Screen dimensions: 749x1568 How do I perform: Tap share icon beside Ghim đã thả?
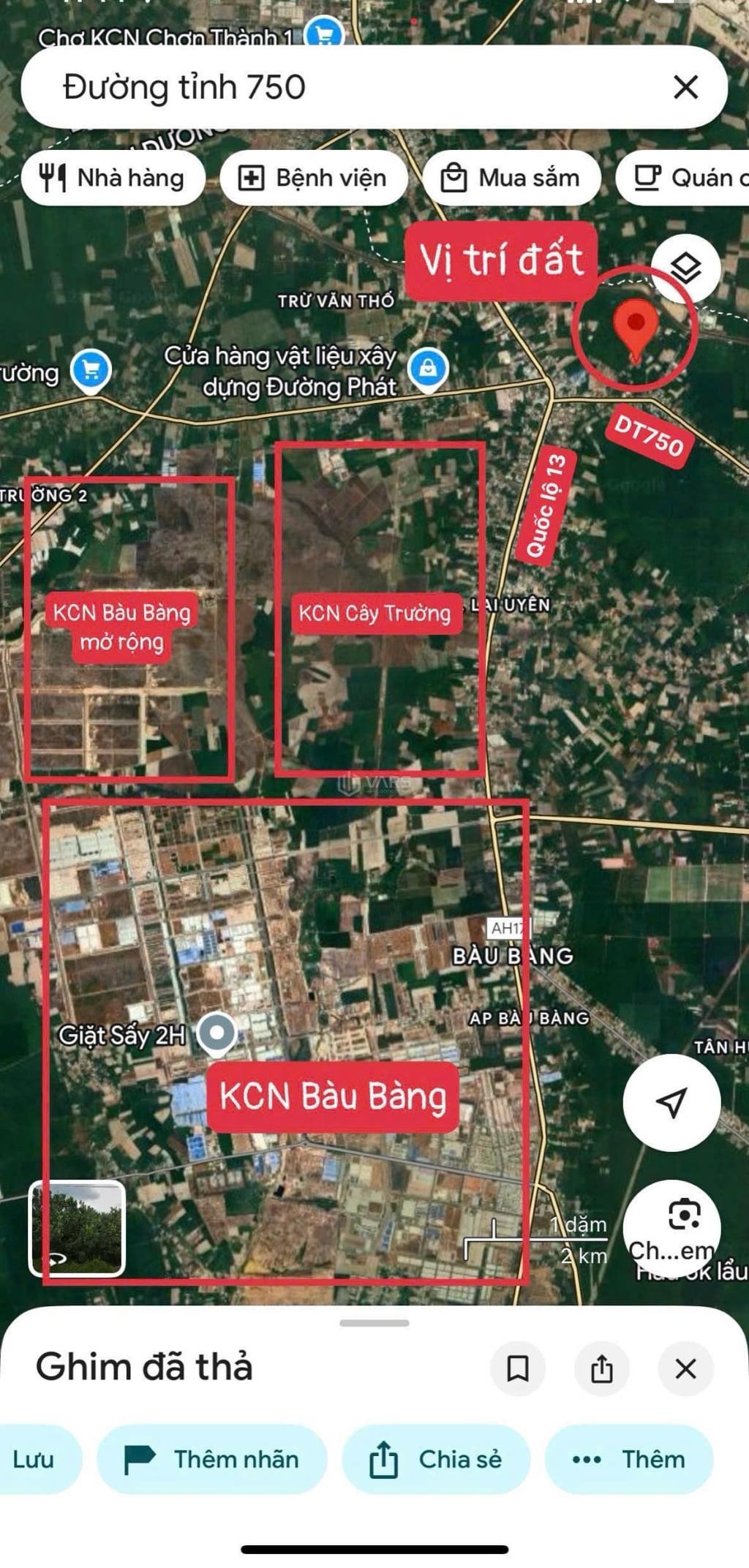pos(601,1368)
